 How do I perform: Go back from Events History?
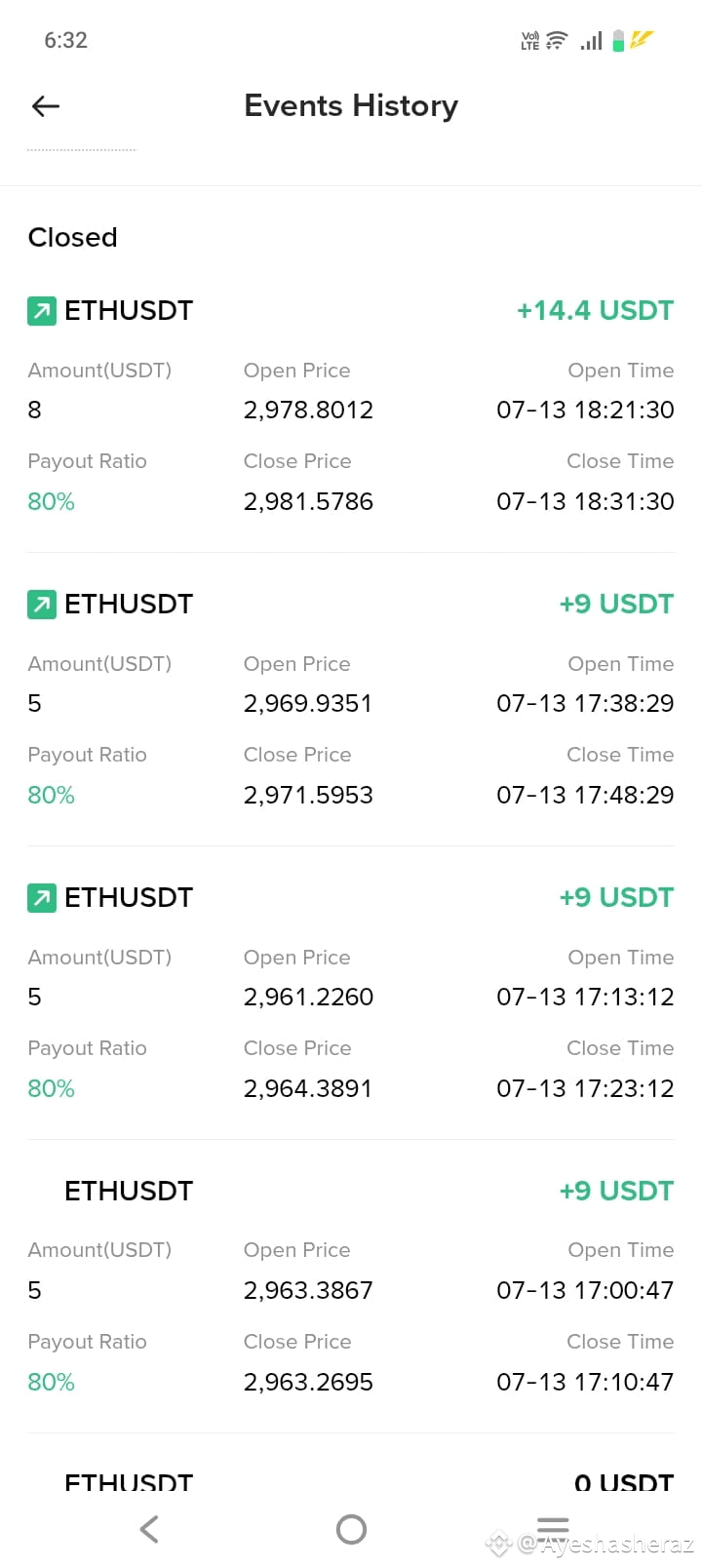(x=46, y=106)
